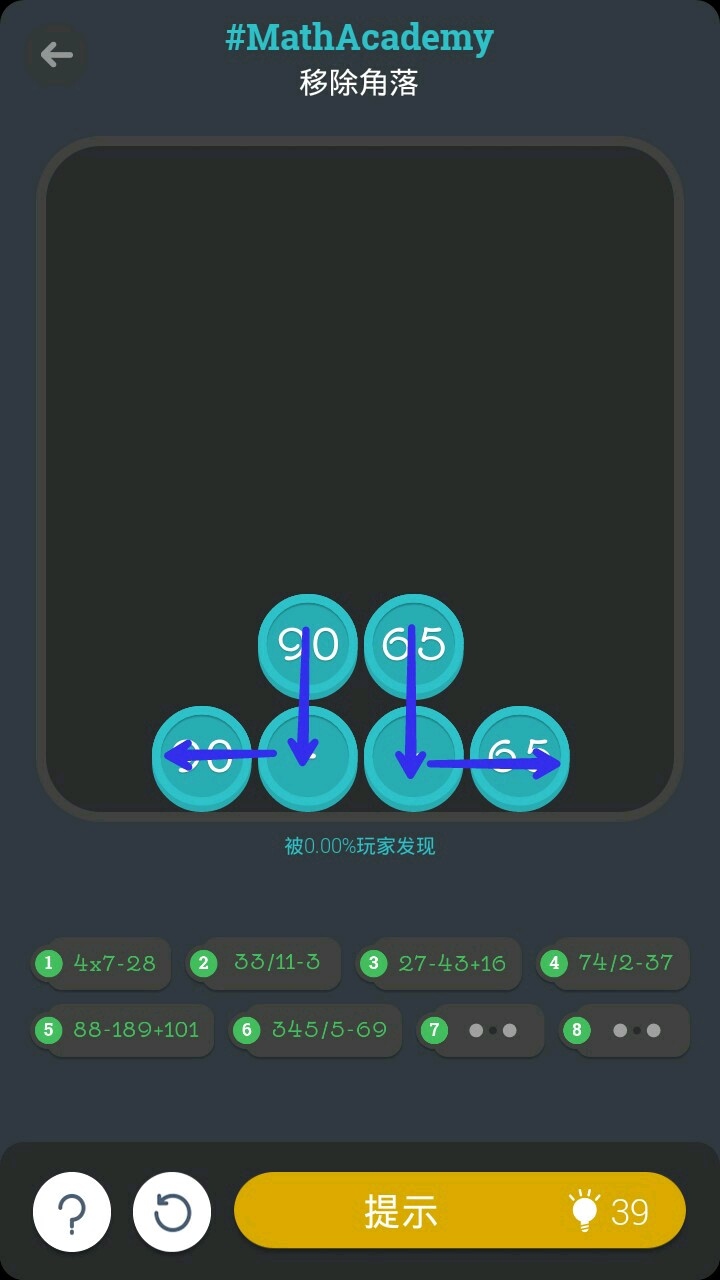Restart the puzzle with the reset button
This screenshot has width=720, height=1280.
pyautogui.click(x=172, y=1212)
